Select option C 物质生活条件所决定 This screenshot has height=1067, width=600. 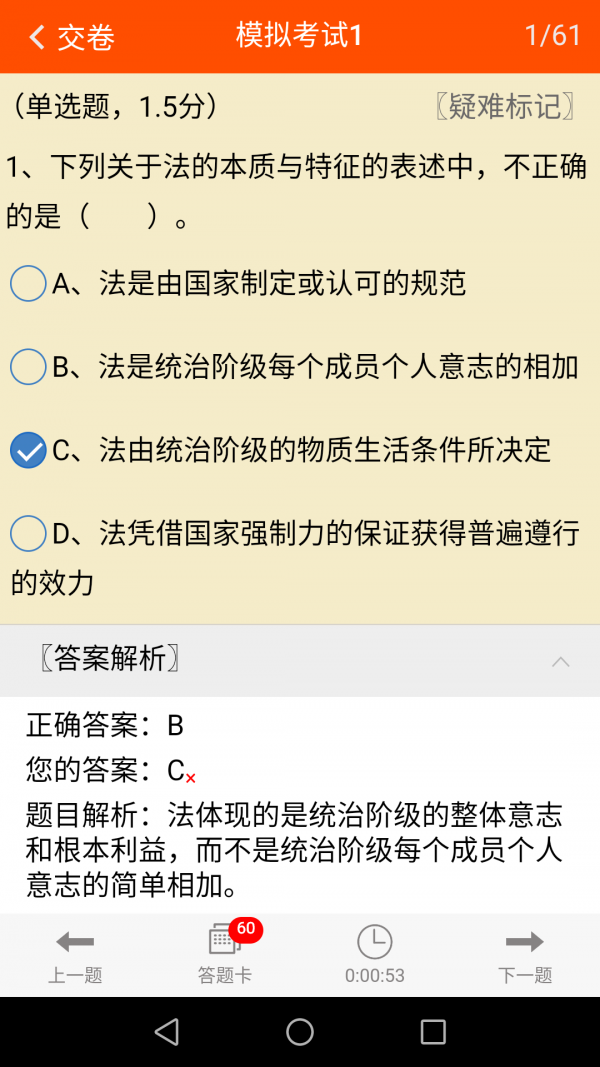click(28, 450)
